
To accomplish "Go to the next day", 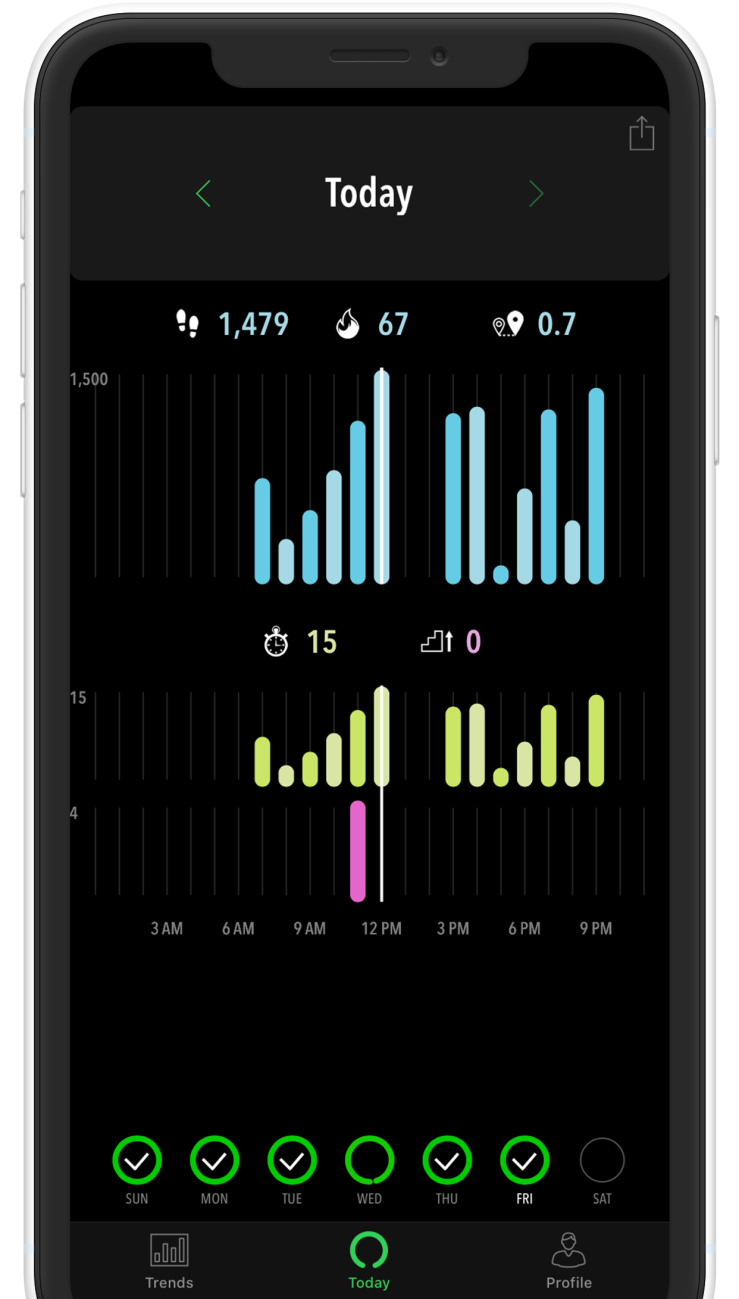I will [536, 193].
